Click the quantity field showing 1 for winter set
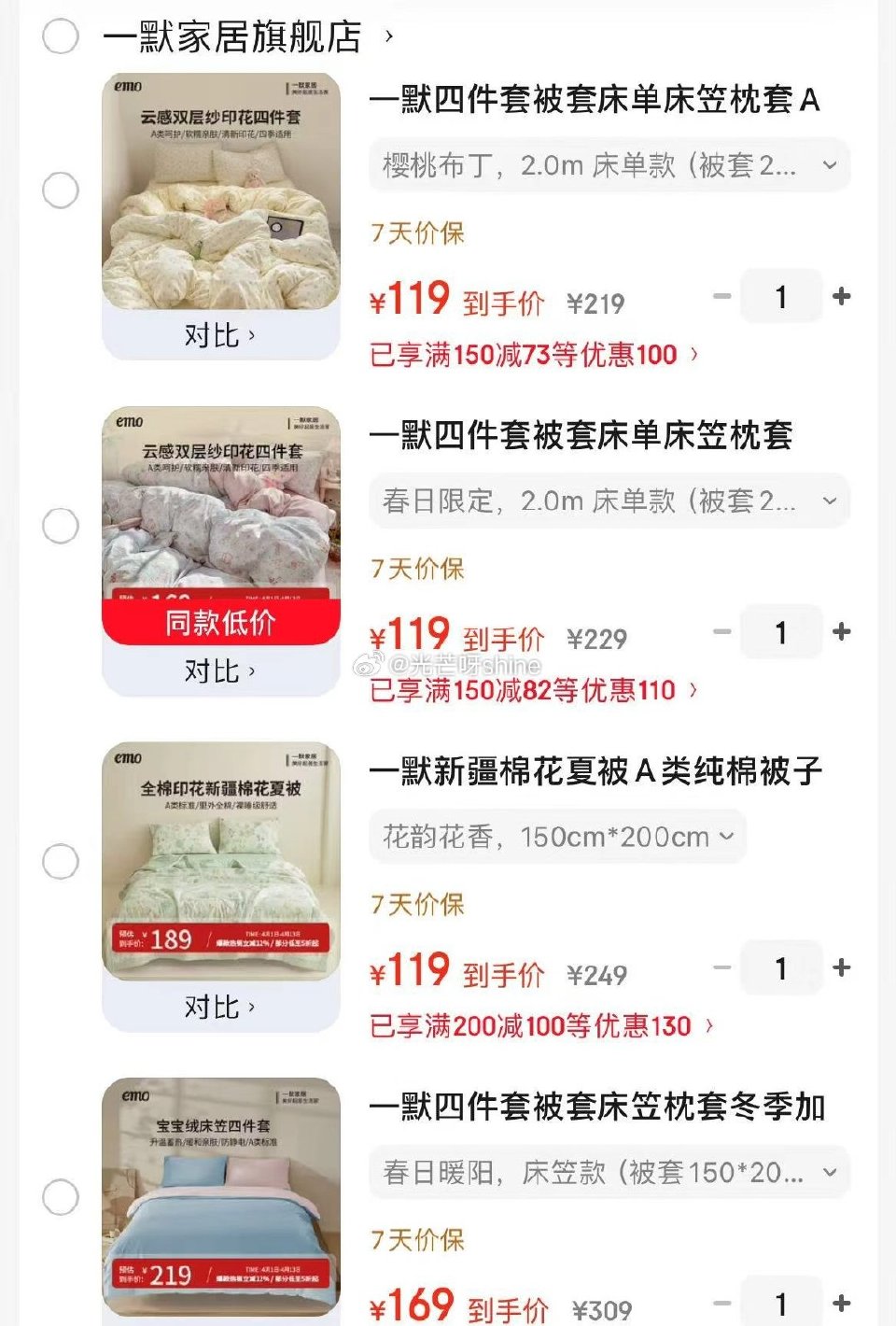This screenshot has width=896, height=1326. [x=781, y=1305]
